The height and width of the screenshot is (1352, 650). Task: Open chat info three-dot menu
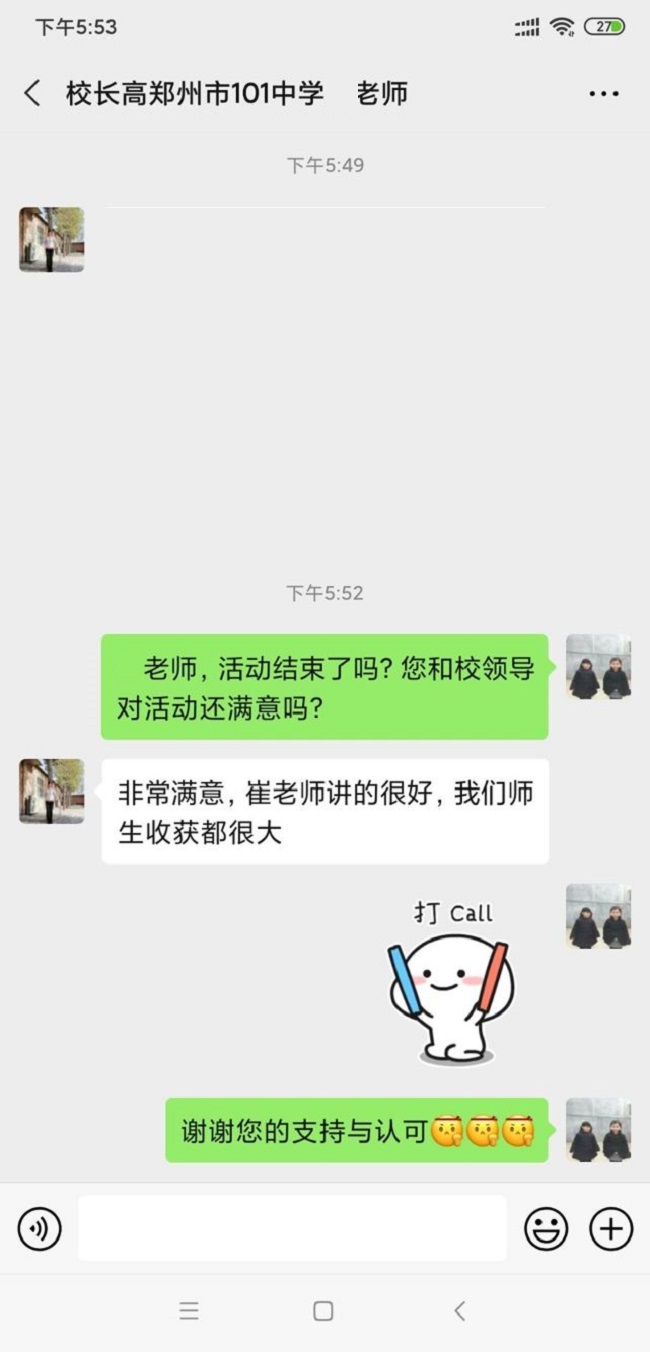click(x=603, y=94)
